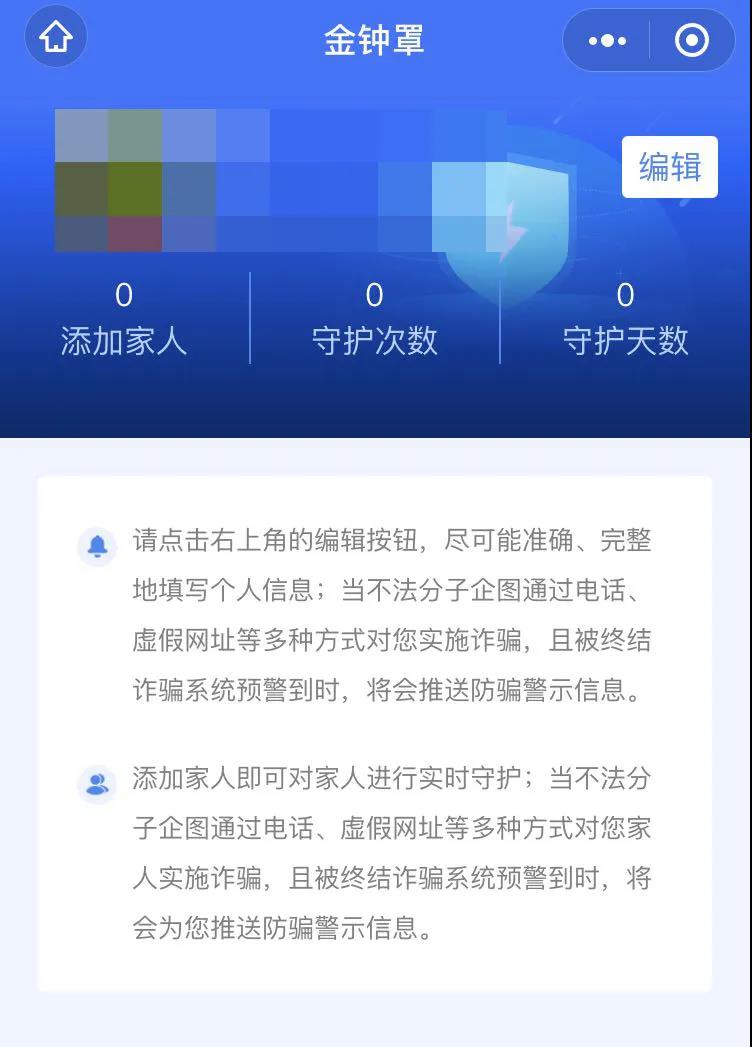Open 添加家人 section
The width and height of the screenshot is (752, 1047).
tap(124, 320)
